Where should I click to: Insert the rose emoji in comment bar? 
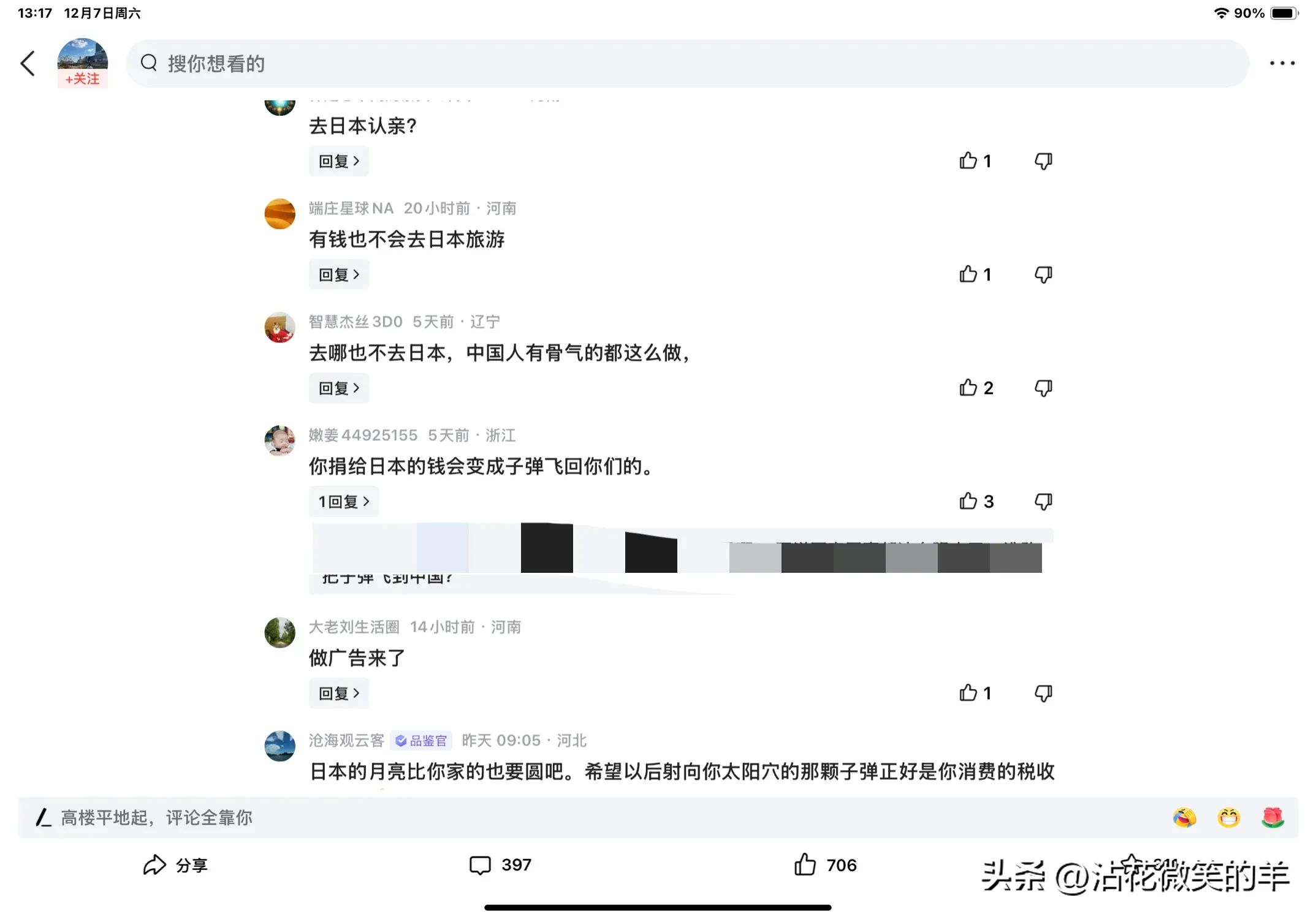(1272, 817)
